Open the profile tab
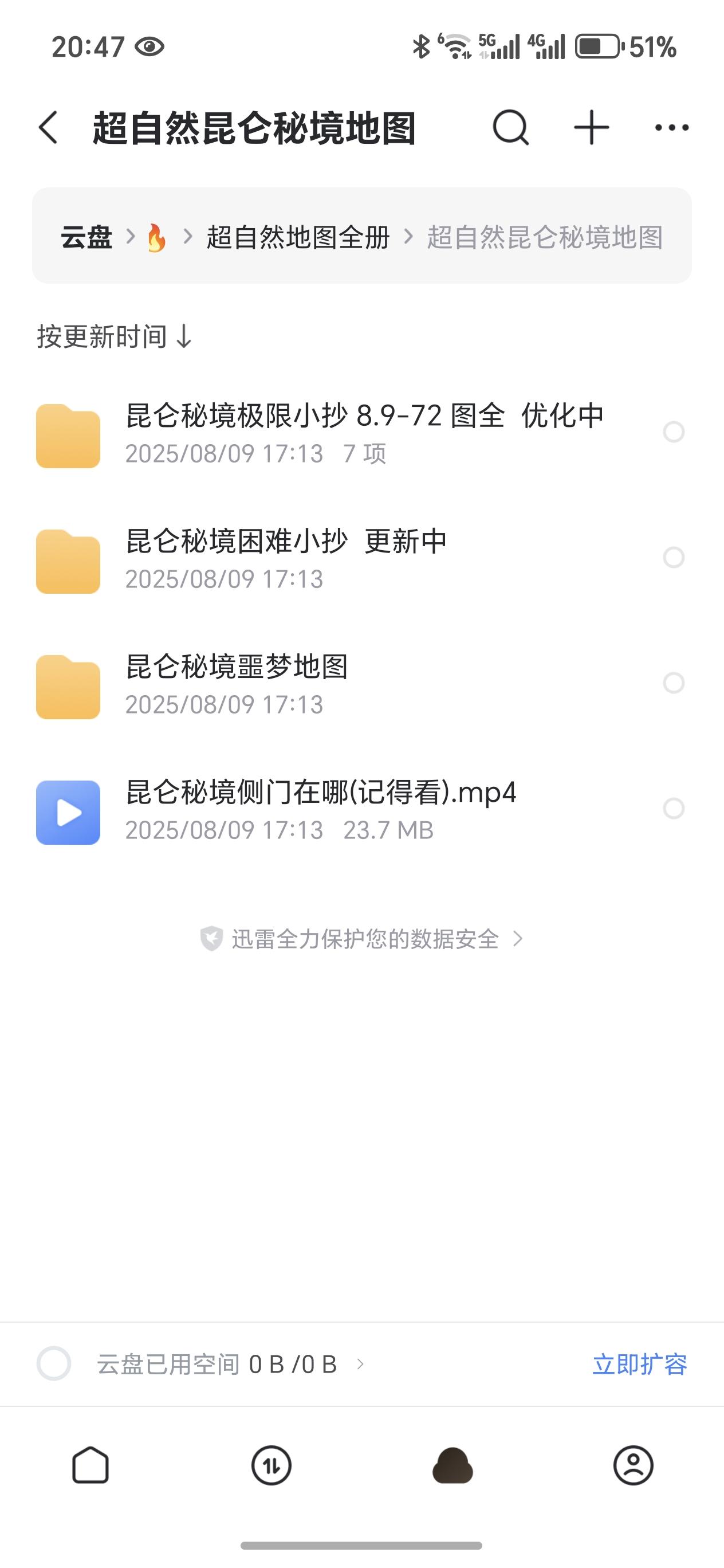The image size is (724, 1568). (x=634, y=1465)
